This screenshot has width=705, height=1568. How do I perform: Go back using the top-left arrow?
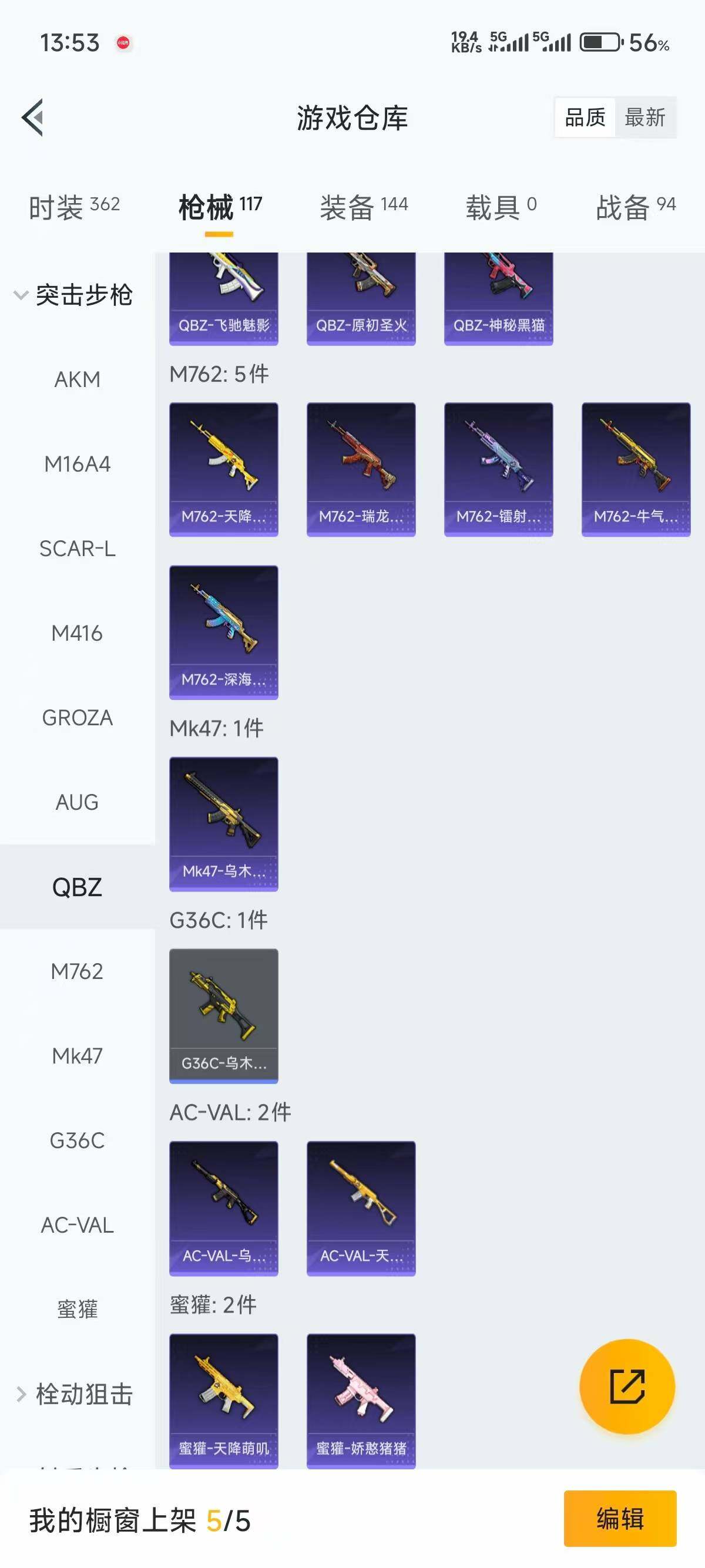(x=33, y=117)
